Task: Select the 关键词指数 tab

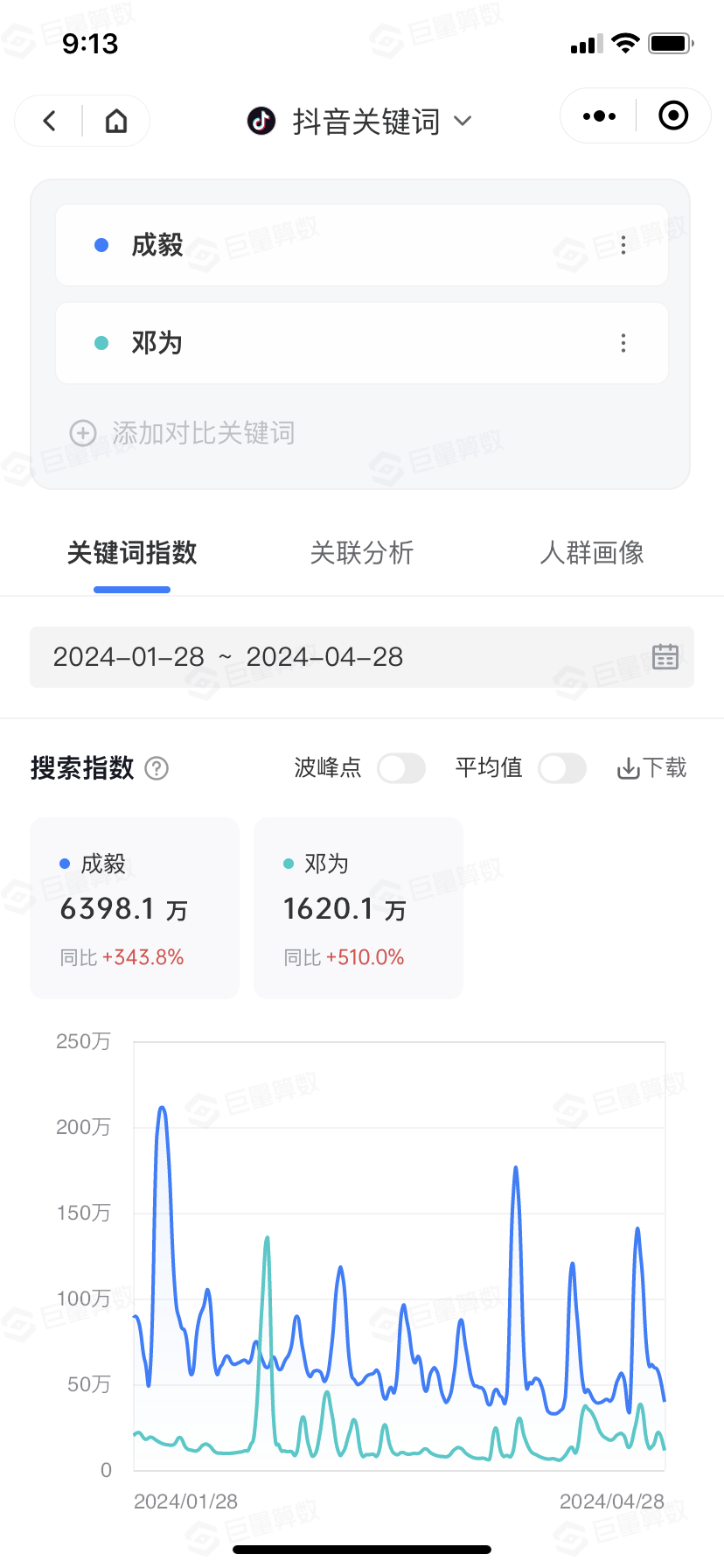Action: coord(132,553)
